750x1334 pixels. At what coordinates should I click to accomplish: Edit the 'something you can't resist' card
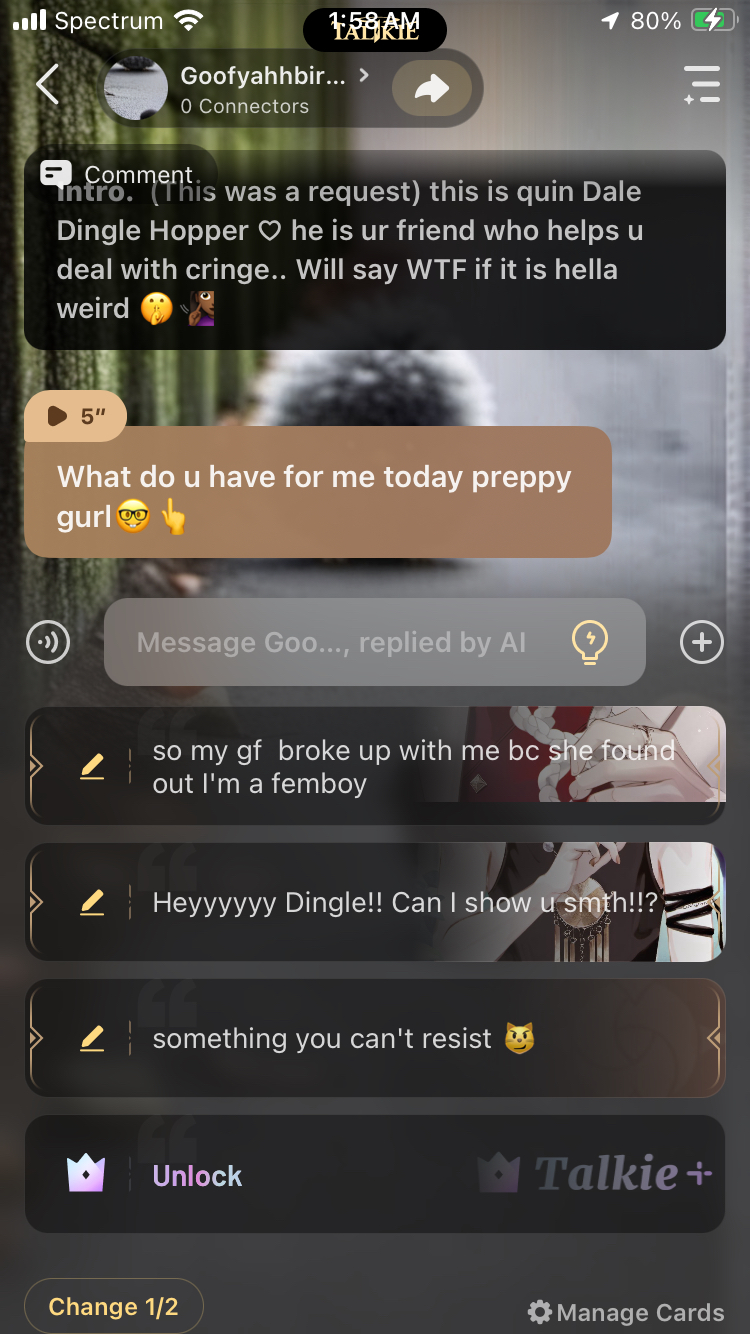[x=92, y=1039]
